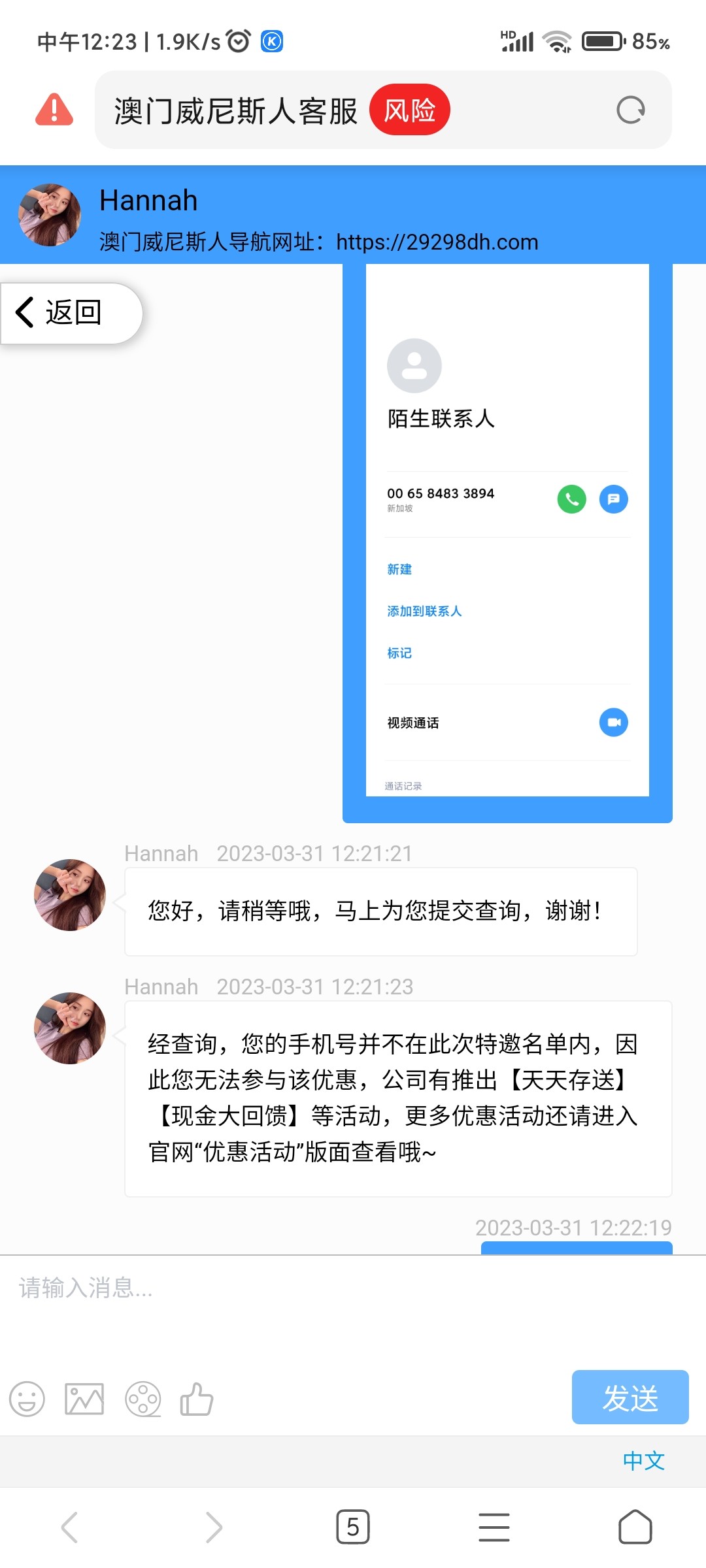
Task: Open the sent contact screenshot image
Action: (507, 542)
